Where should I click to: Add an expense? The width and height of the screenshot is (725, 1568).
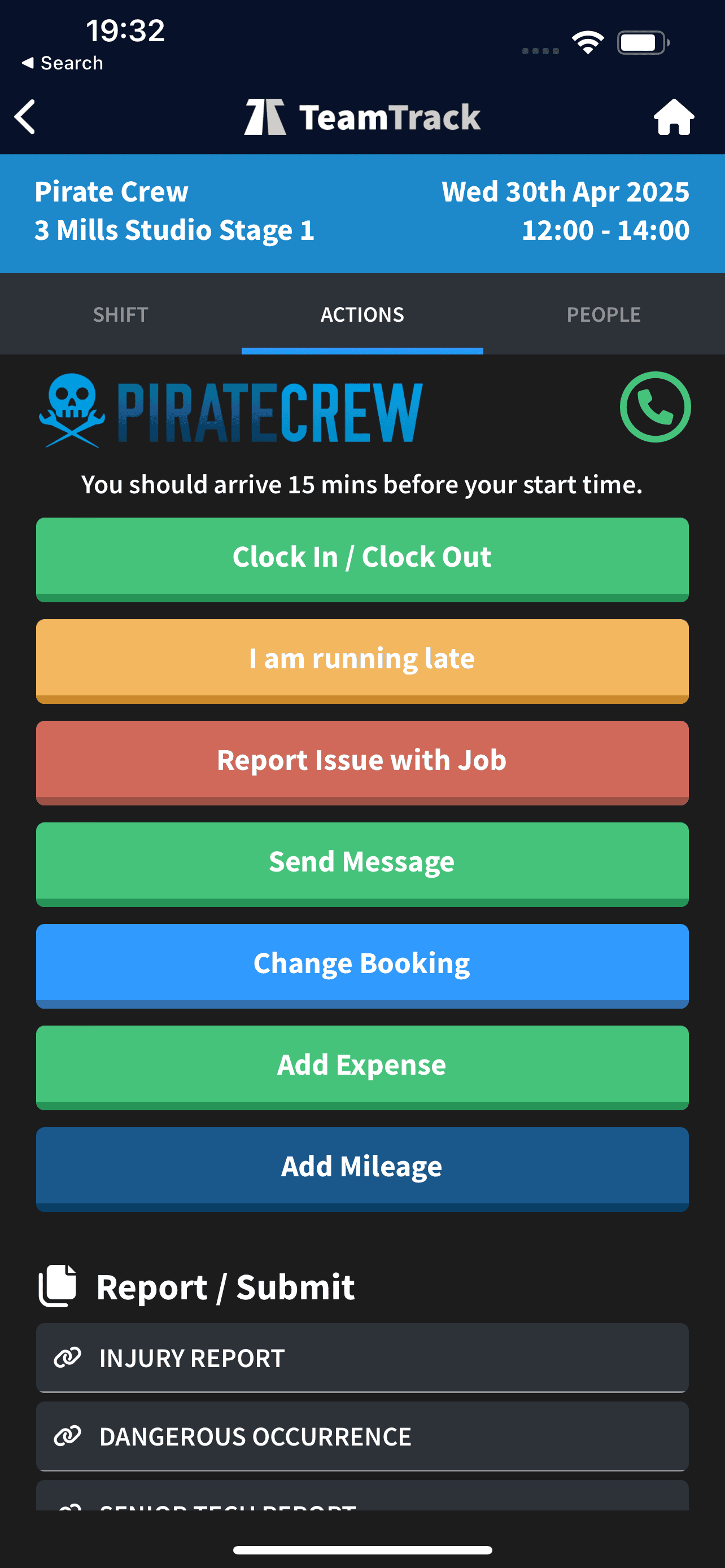(x=362, y=1066)
